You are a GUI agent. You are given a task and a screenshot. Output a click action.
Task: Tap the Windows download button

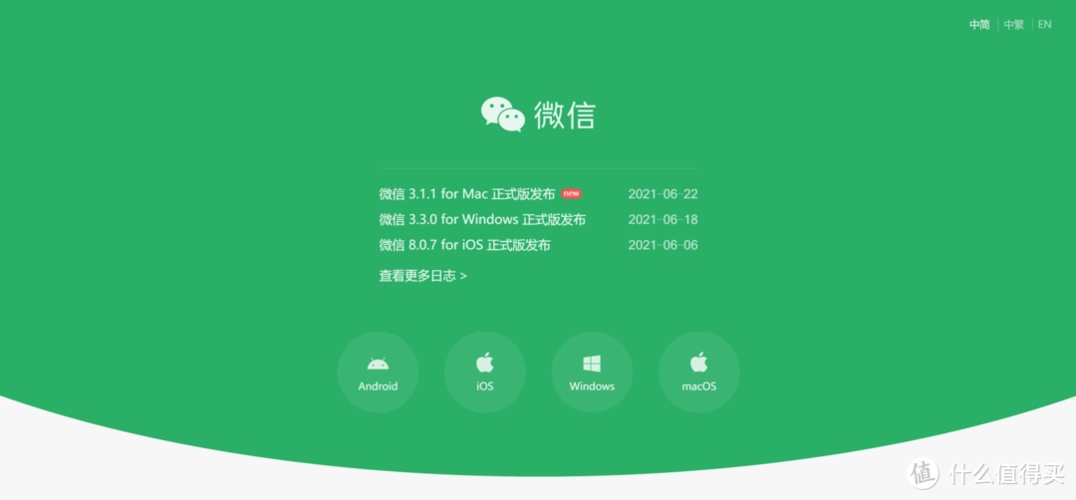(592, 372)
